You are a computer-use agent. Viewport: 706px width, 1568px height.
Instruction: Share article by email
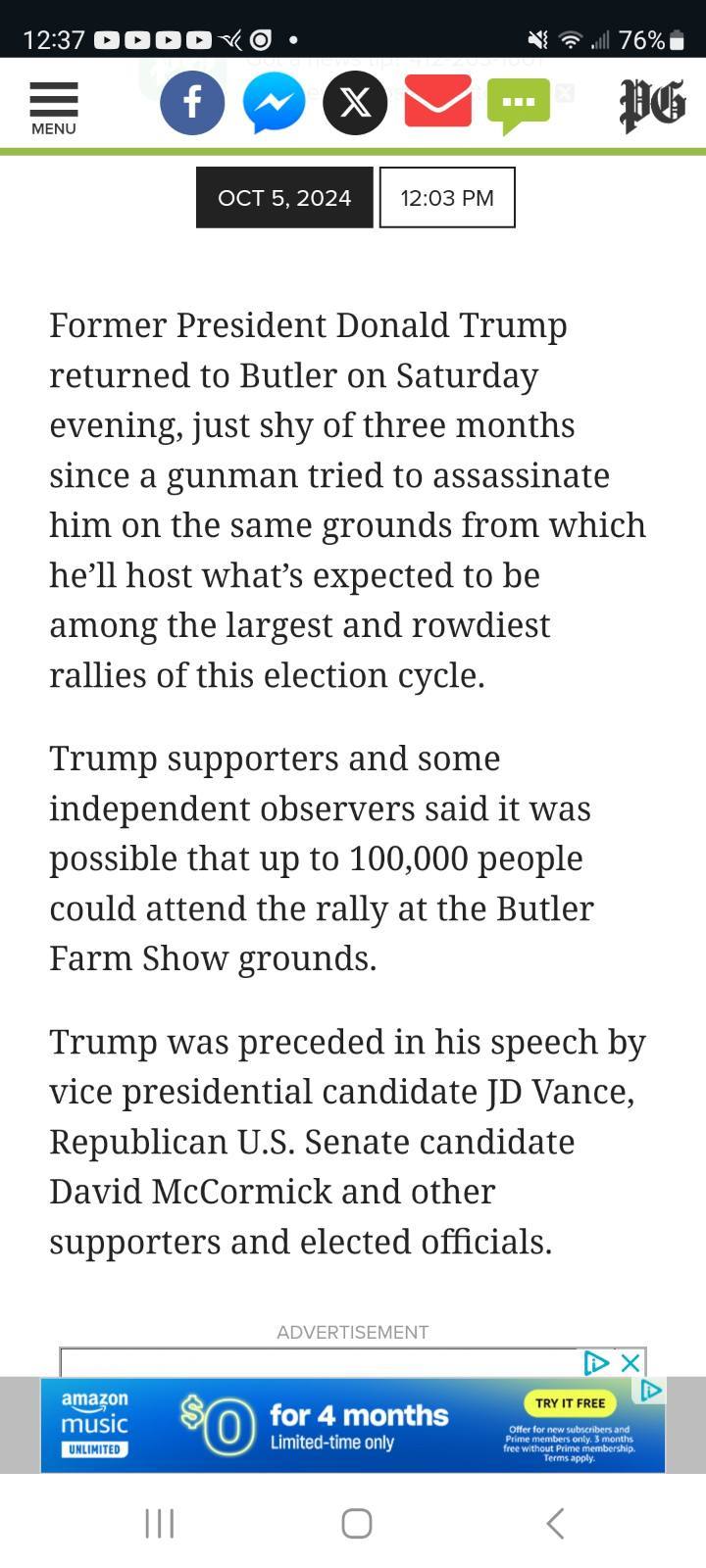[x=437, y=102]
